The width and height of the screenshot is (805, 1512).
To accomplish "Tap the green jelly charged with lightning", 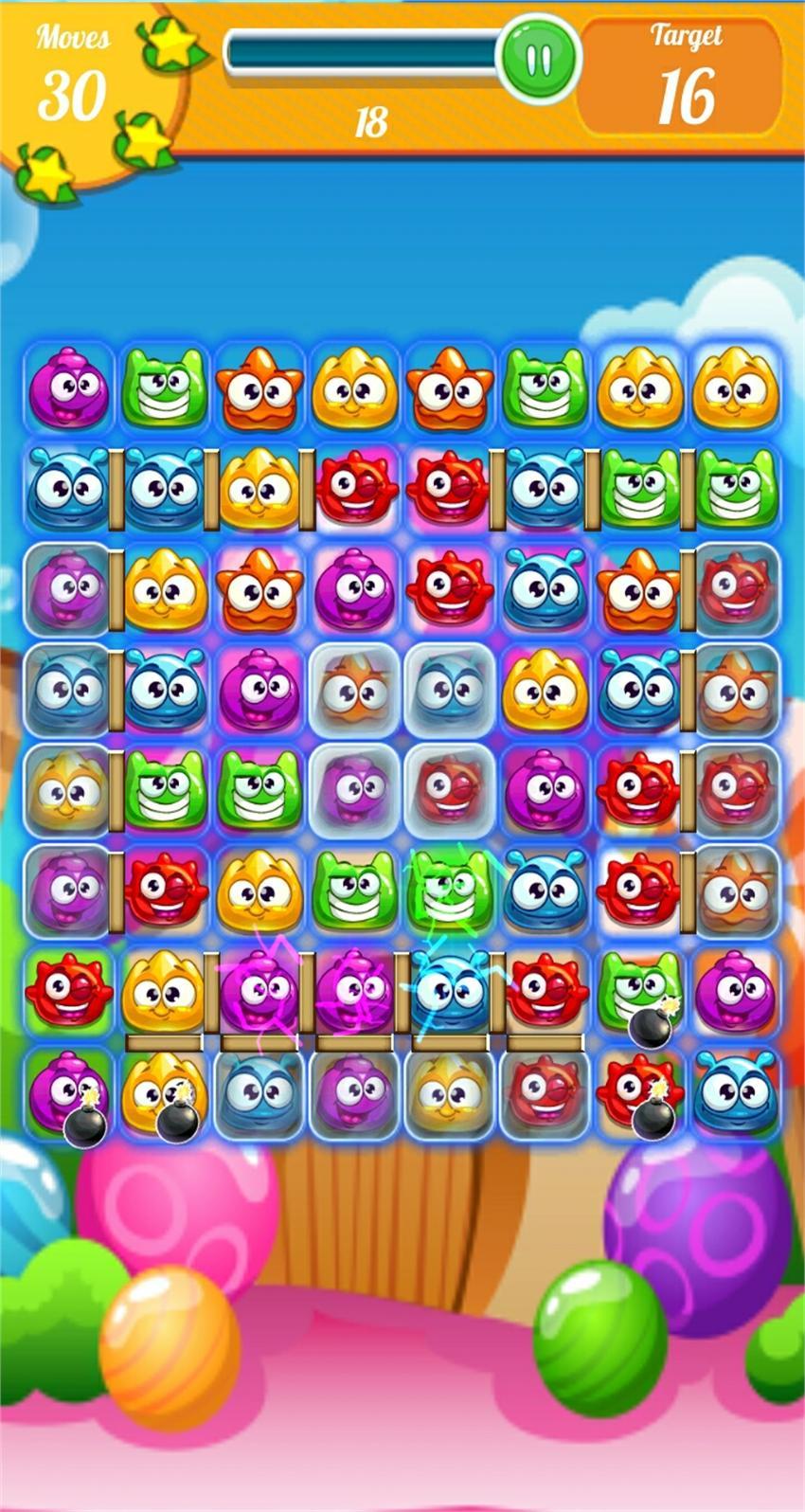I will click(x=450, y=891).
